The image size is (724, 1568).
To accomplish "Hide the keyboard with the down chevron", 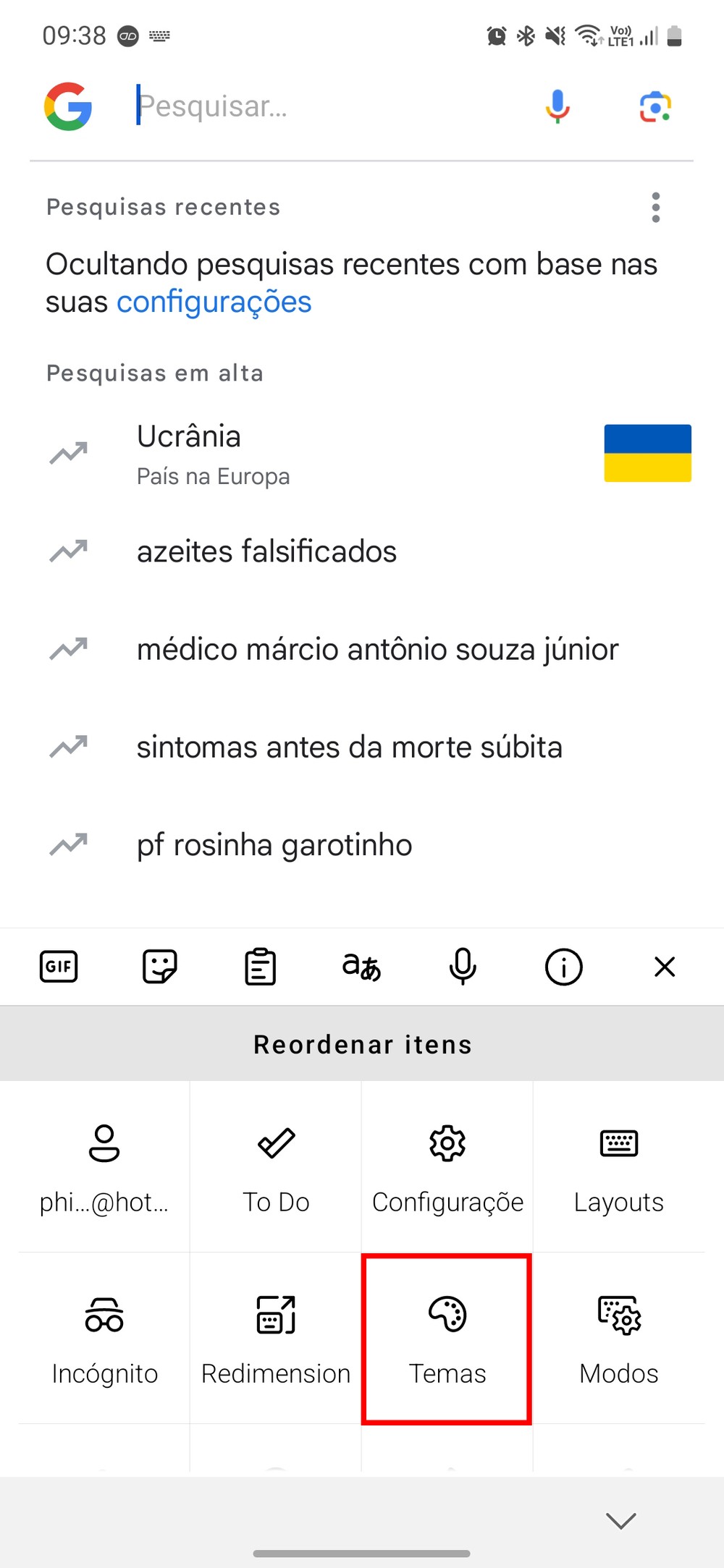I will 621,1520.
